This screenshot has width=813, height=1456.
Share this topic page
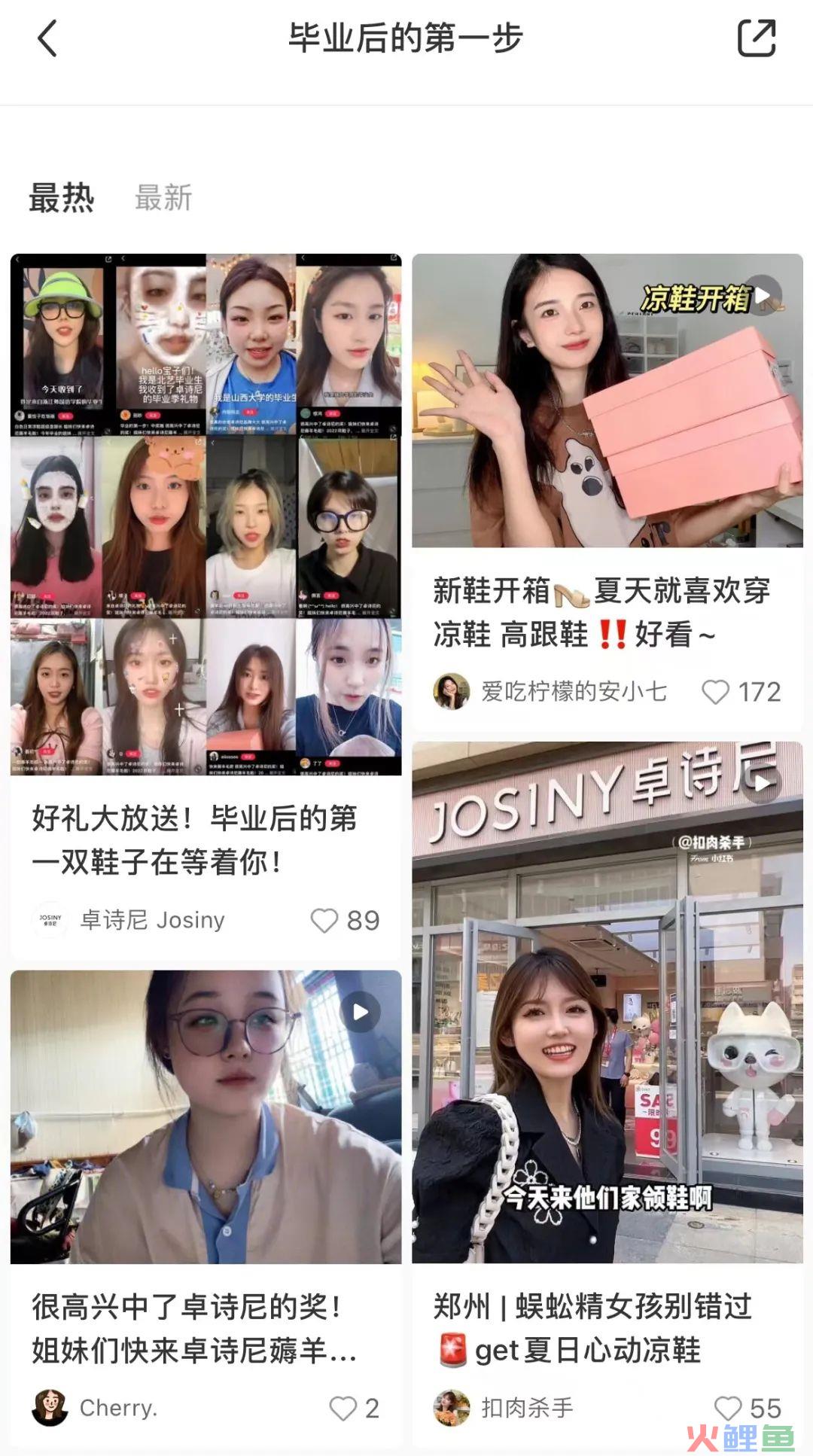click(756, 38)
